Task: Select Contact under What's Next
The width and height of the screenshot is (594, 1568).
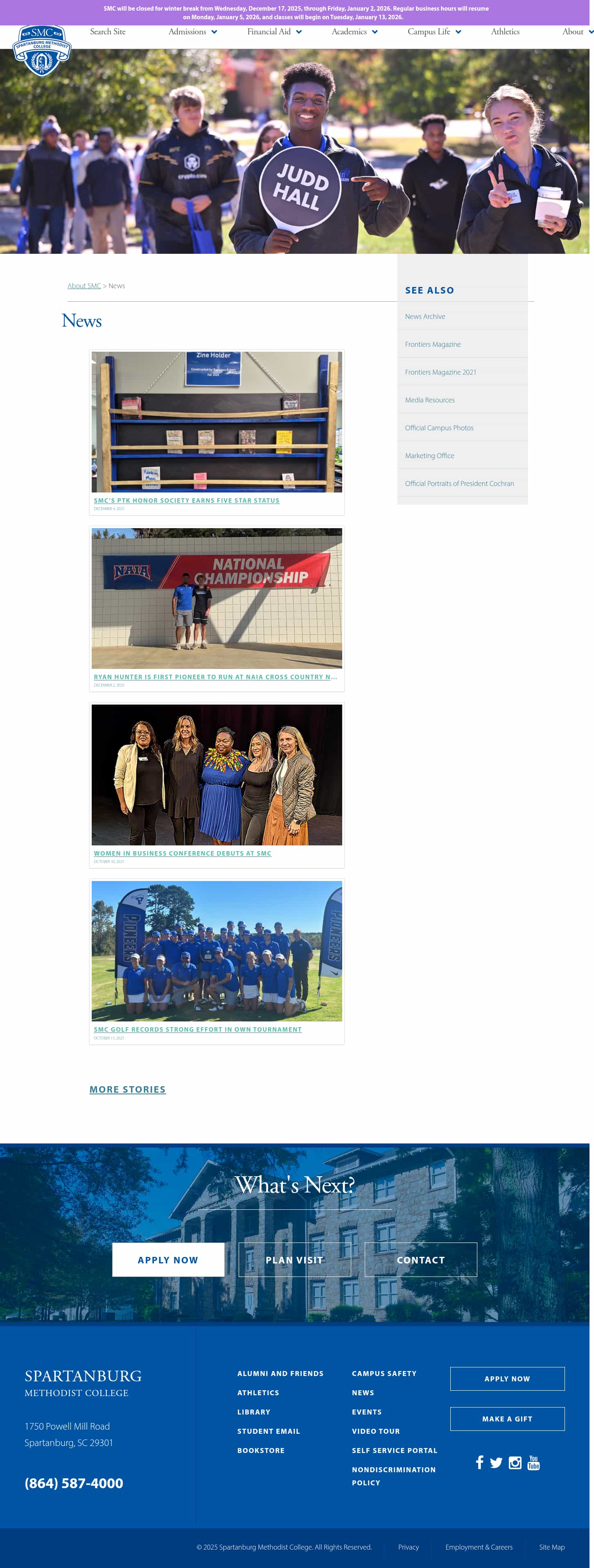Action: (420, 1259)
